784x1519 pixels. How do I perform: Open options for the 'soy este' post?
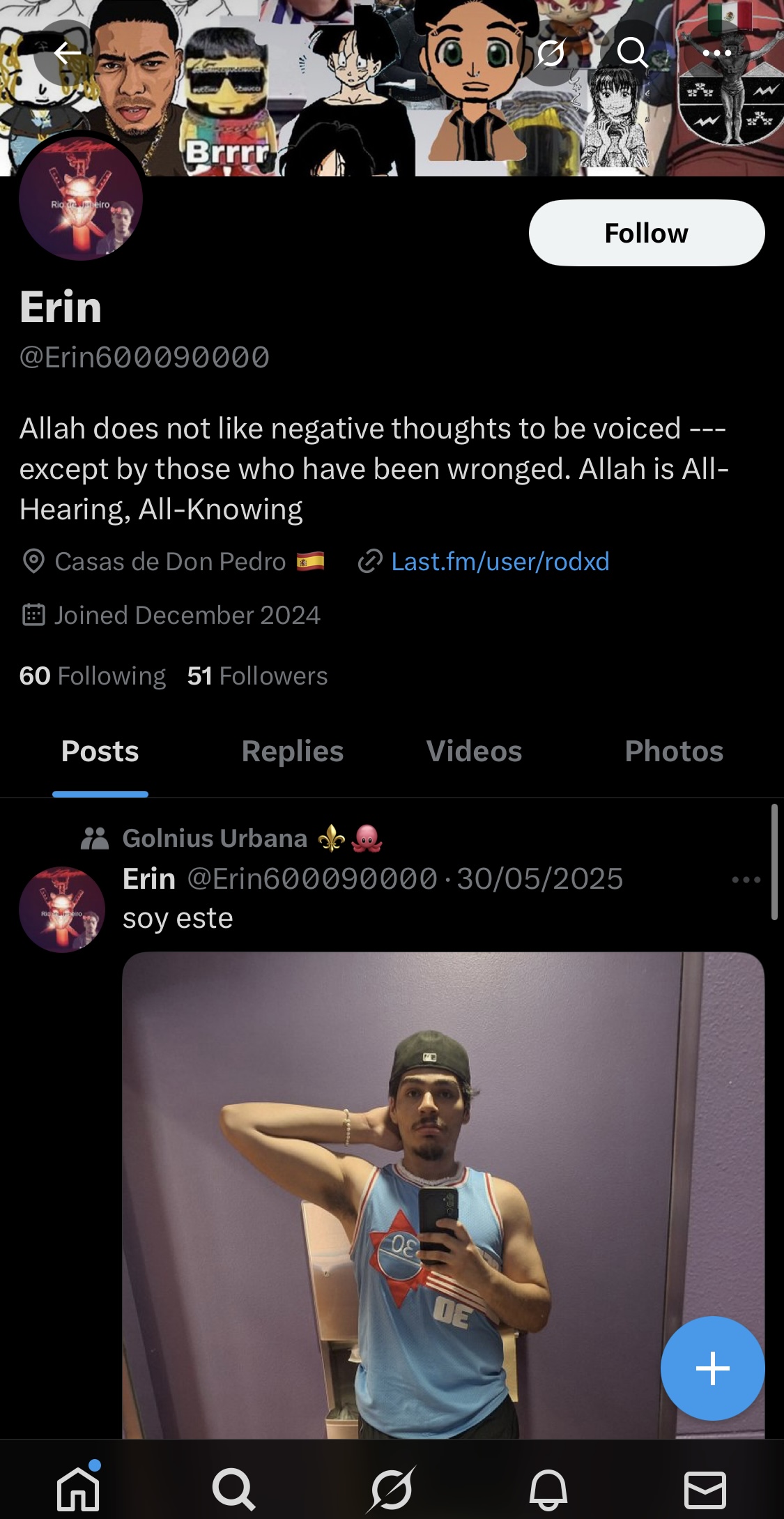click(746, 880)
